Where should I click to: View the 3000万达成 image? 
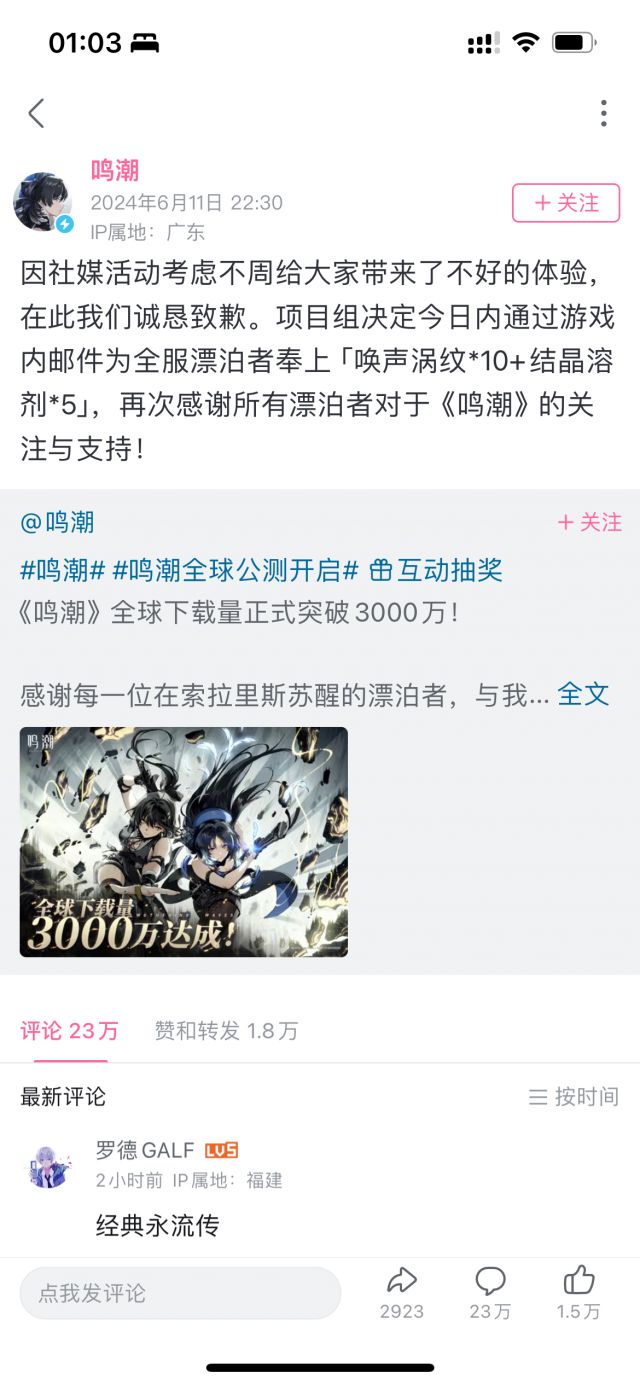click(184, 842)
